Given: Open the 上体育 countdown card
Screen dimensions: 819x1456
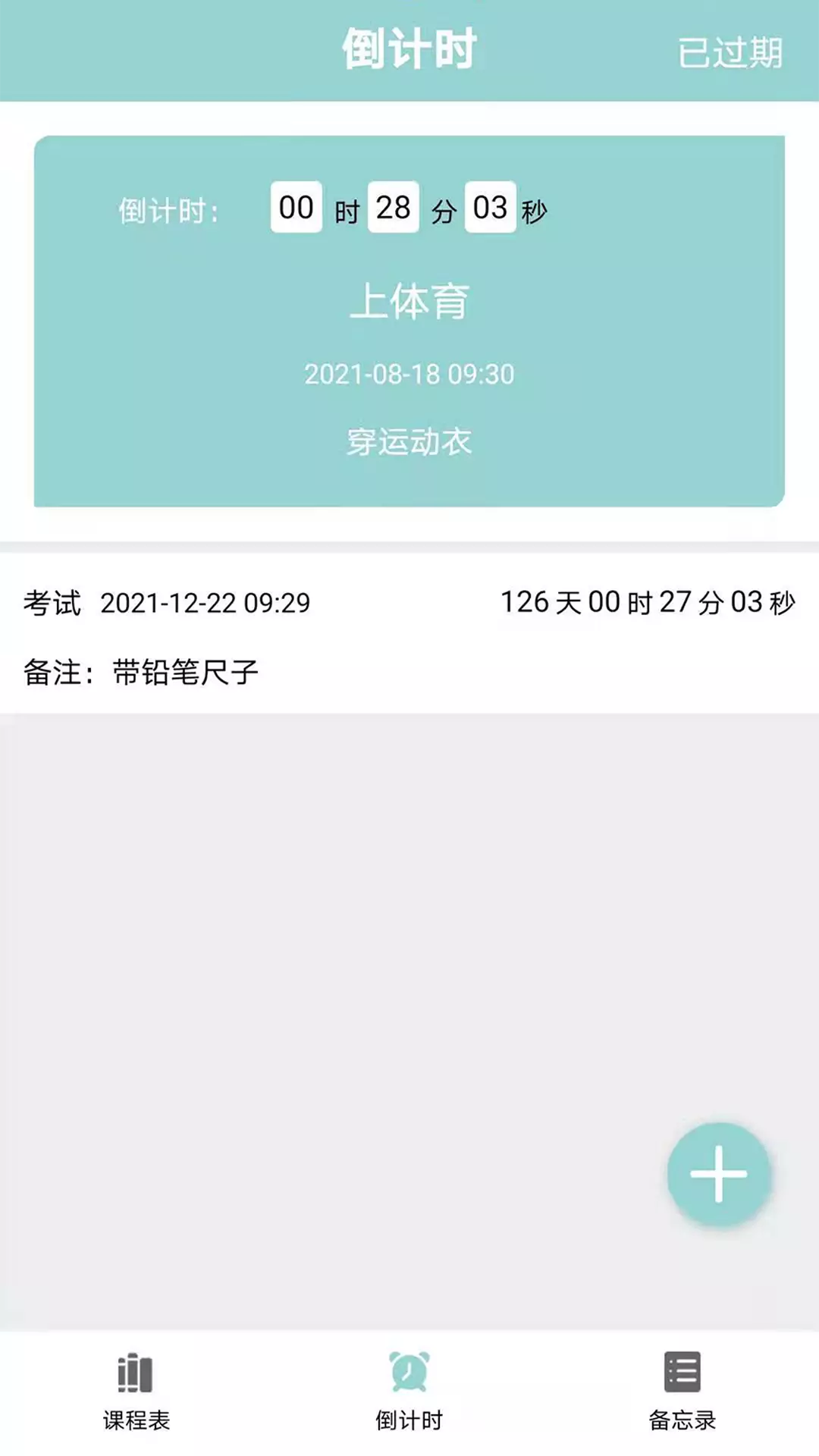Looking at the screenshot, I should 409,321.
